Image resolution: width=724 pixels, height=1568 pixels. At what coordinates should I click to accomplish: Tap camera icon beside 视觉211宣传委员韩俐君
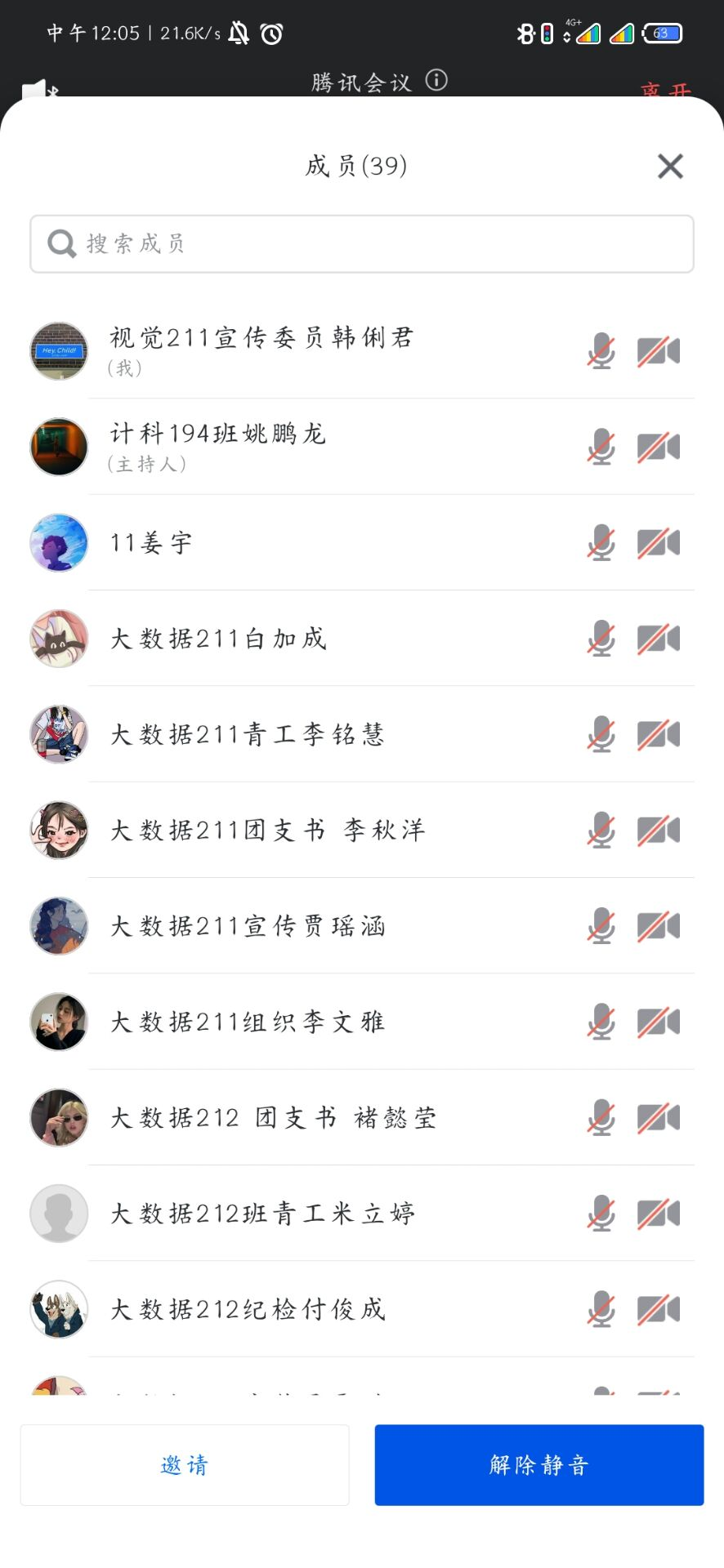click(659, 351)
